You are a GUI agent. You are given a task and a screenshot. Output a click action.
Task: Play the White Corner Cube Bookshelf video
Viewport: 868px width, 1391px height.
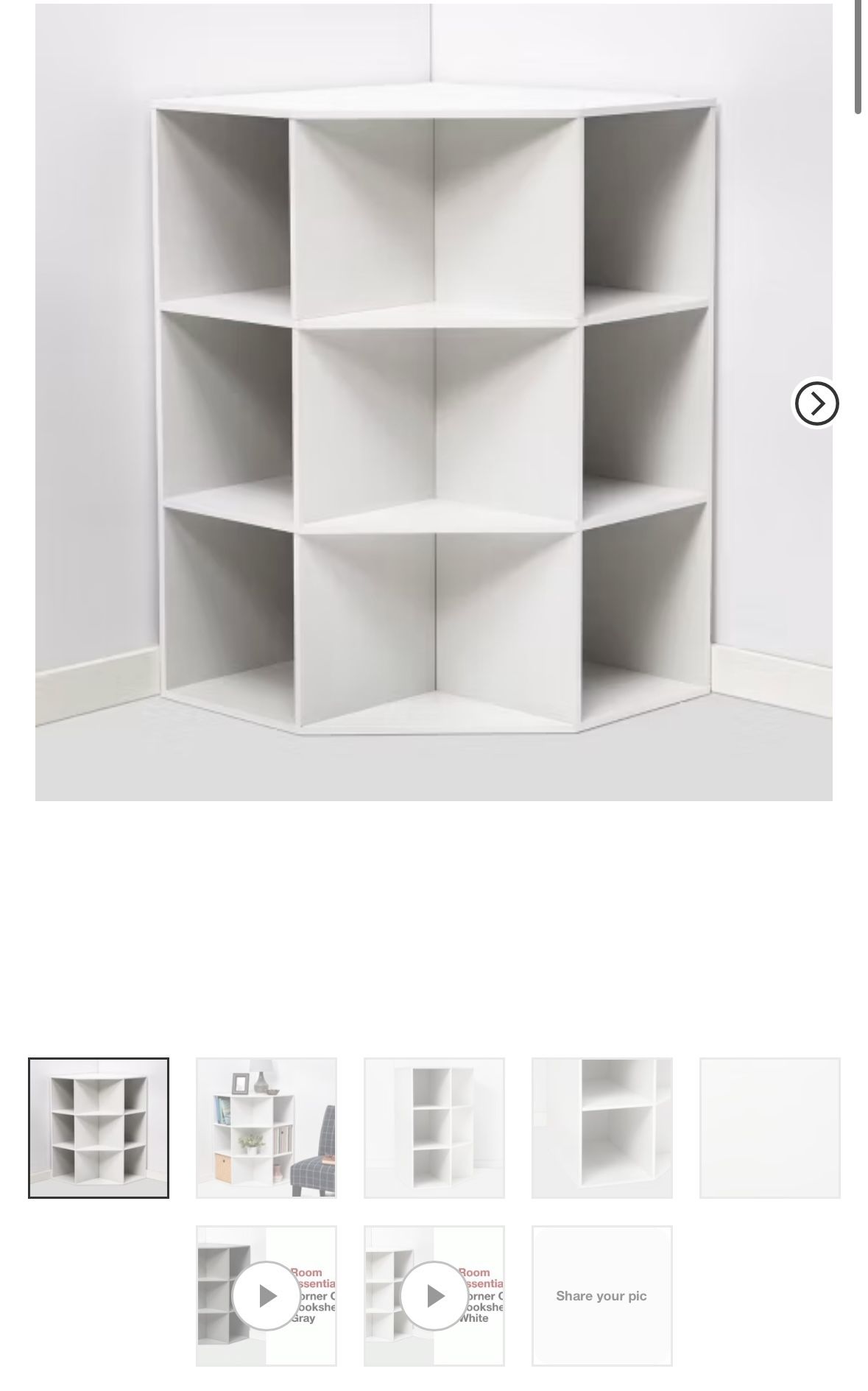click(x=433, y=1296)
